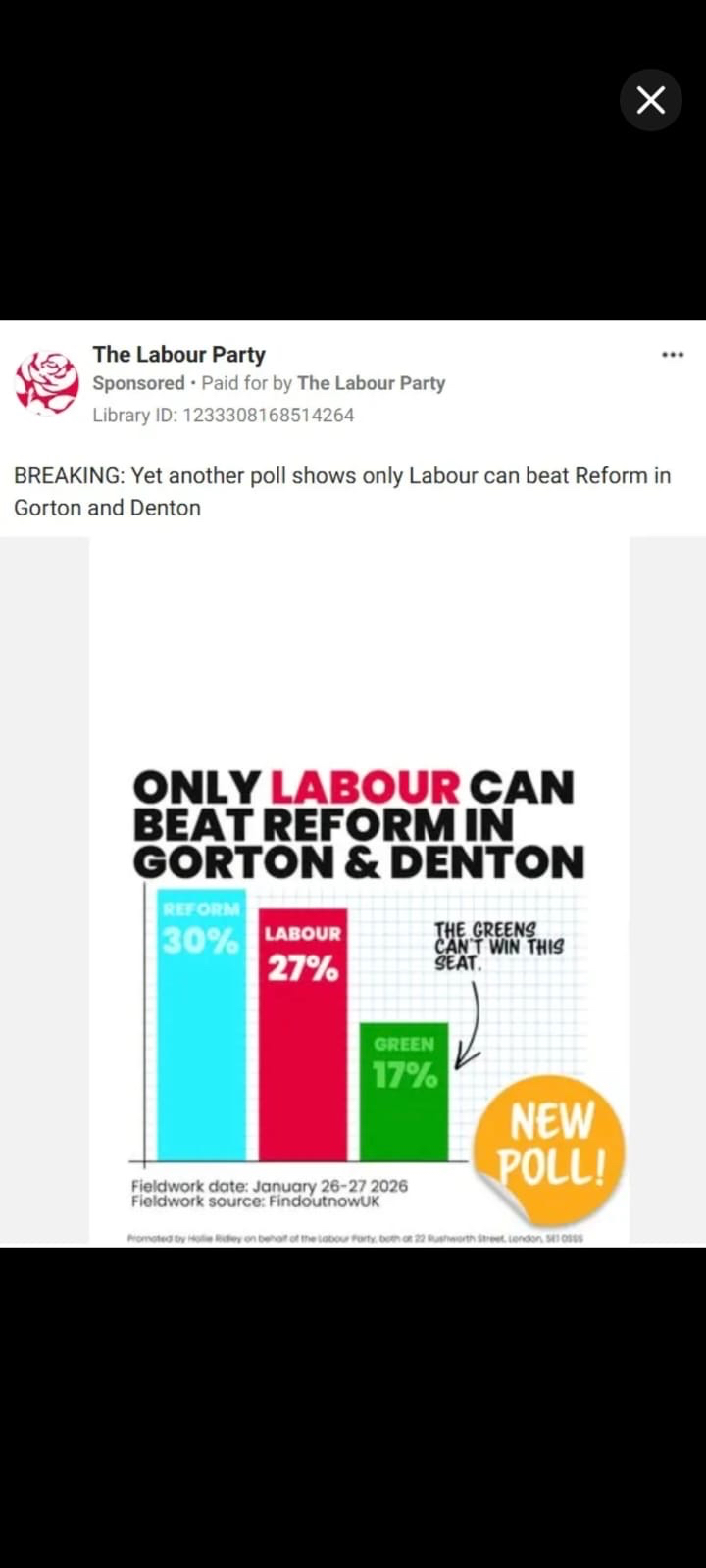
Task: Close the ad preview overlay
Action: click(650, 100)
